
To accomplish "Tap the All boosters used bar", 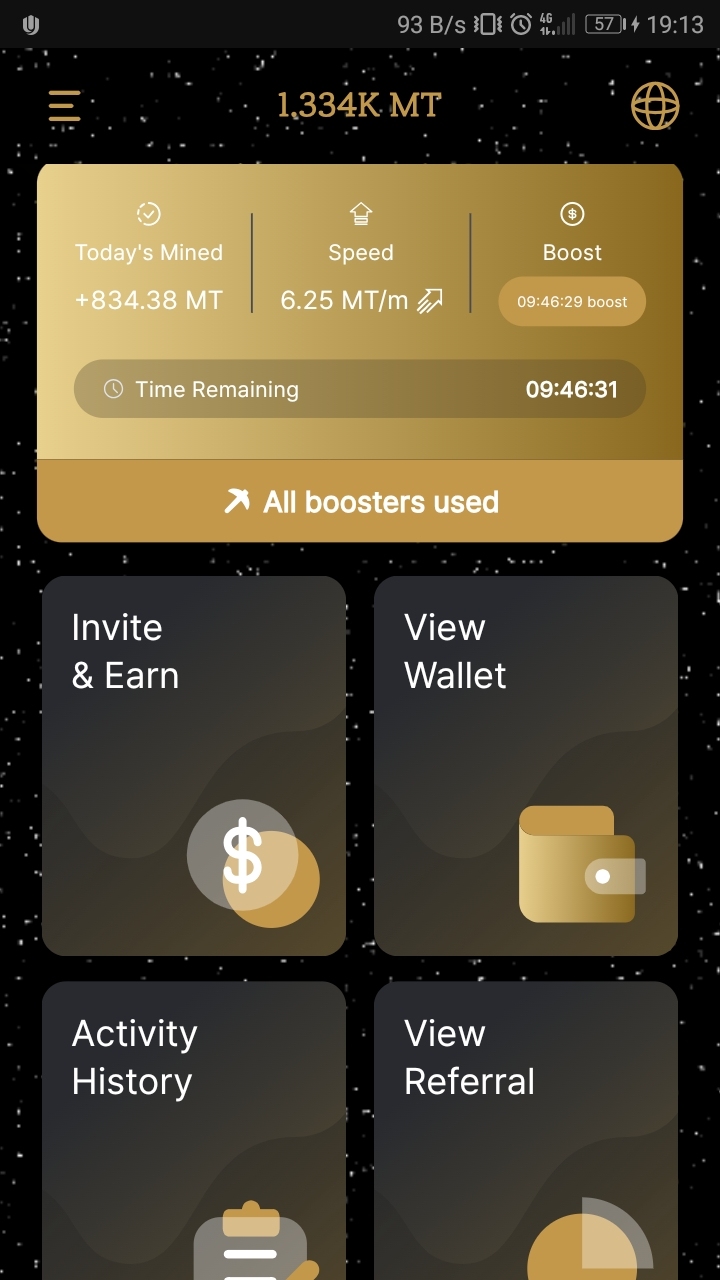I will (x=360, y=501).
